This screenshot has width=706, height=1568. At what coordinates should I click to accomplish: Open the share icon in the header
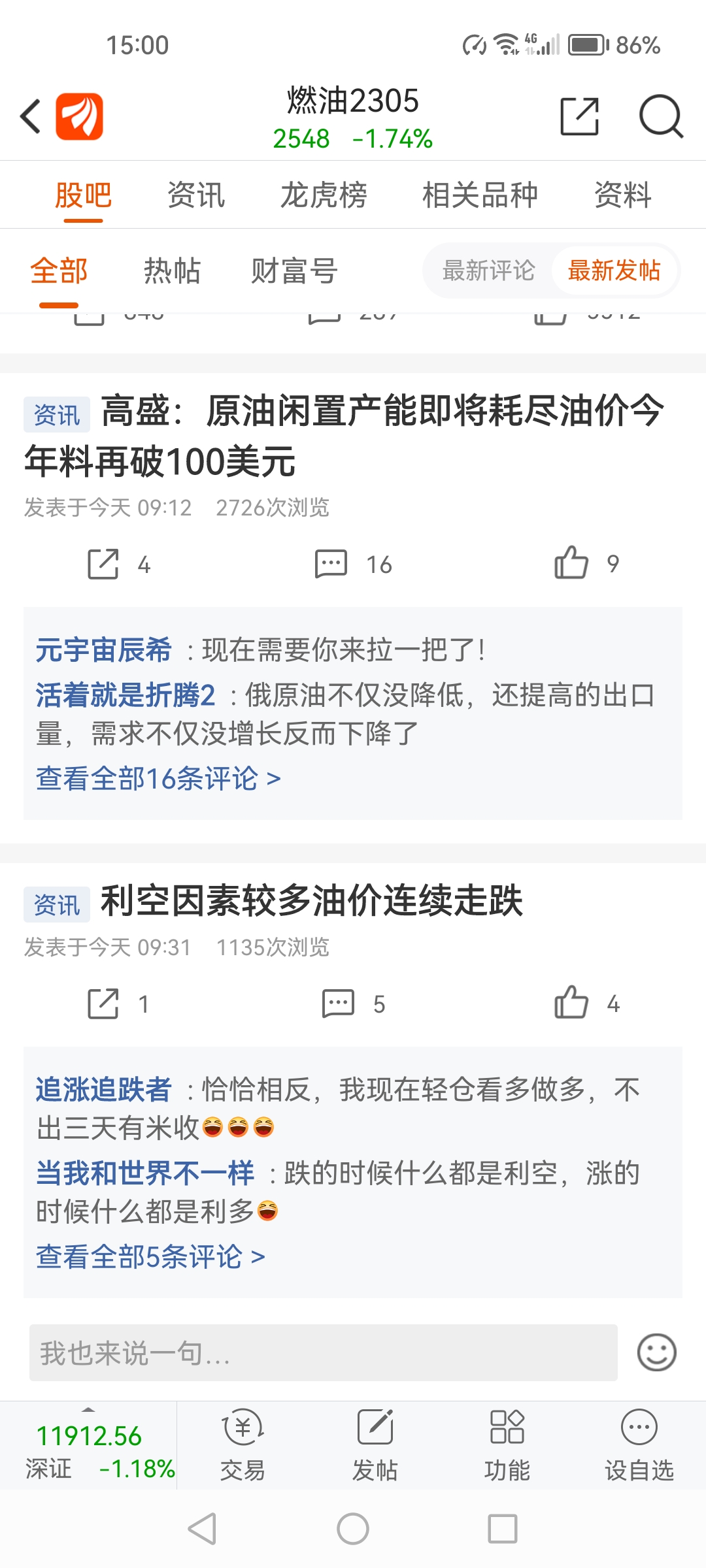click(580, 116)
